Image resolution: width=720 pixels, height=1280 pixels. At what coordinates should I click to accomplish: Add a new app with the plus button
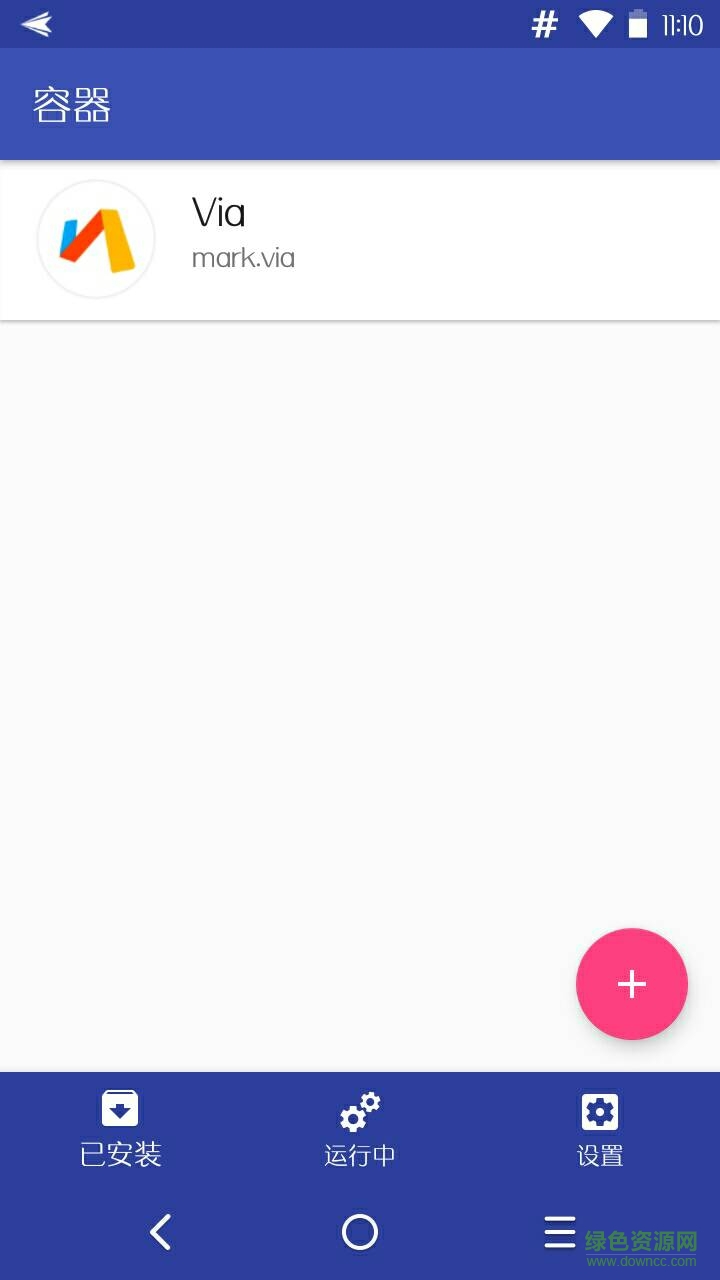[x=631, y=984]
